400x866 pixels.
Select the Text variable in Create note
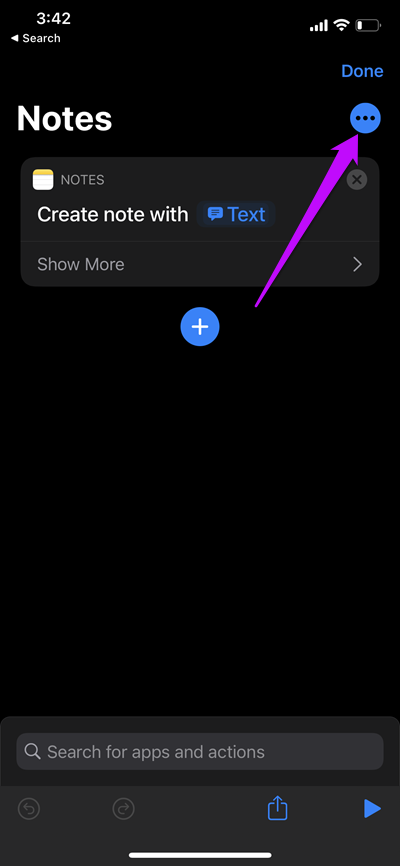[236, 214]
